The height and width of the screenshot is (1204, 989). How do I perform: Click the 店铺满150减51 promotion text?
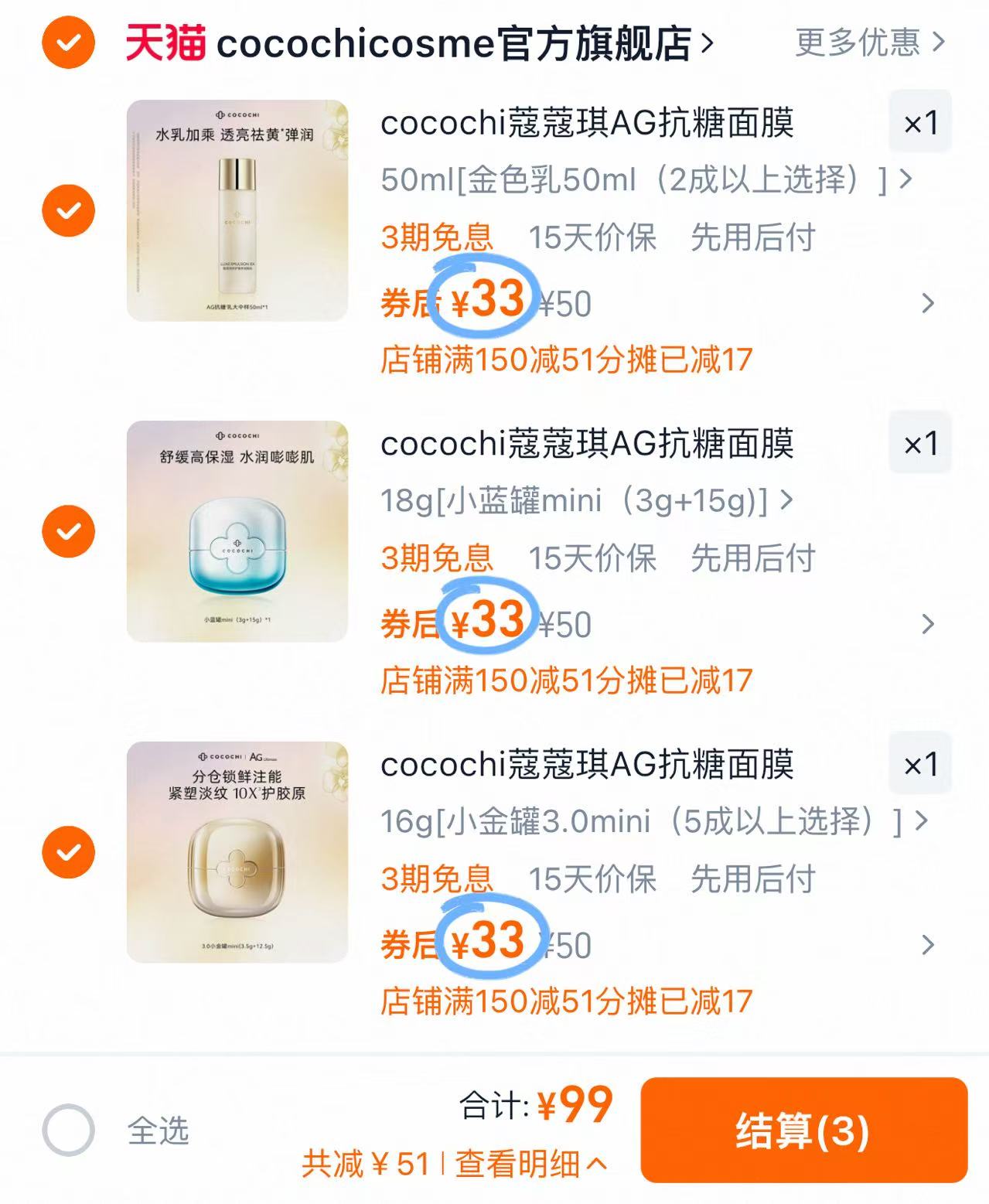(568, 358)
